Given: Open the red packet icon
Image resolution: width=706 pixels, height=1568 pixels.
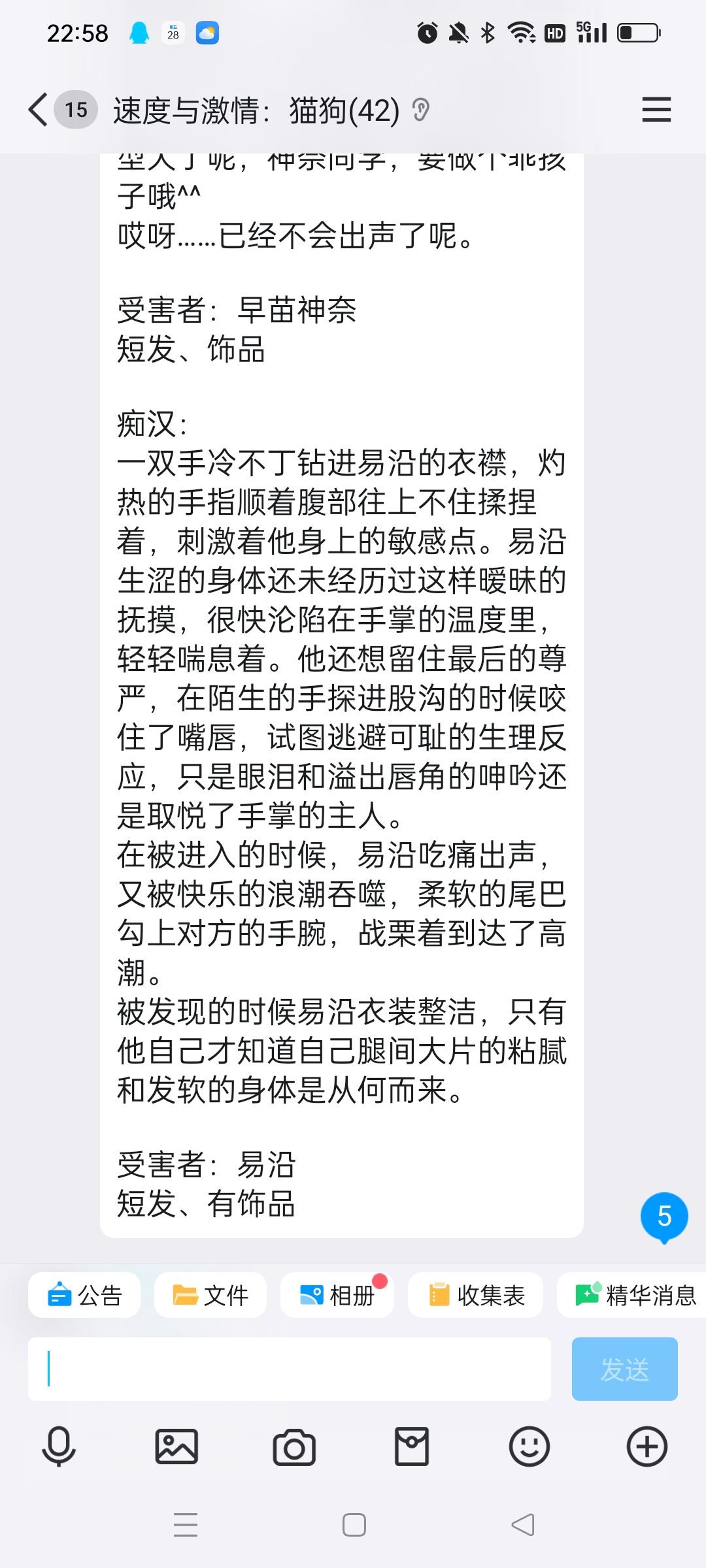Looking at the screenshot, I should (x=412, y=1446).
